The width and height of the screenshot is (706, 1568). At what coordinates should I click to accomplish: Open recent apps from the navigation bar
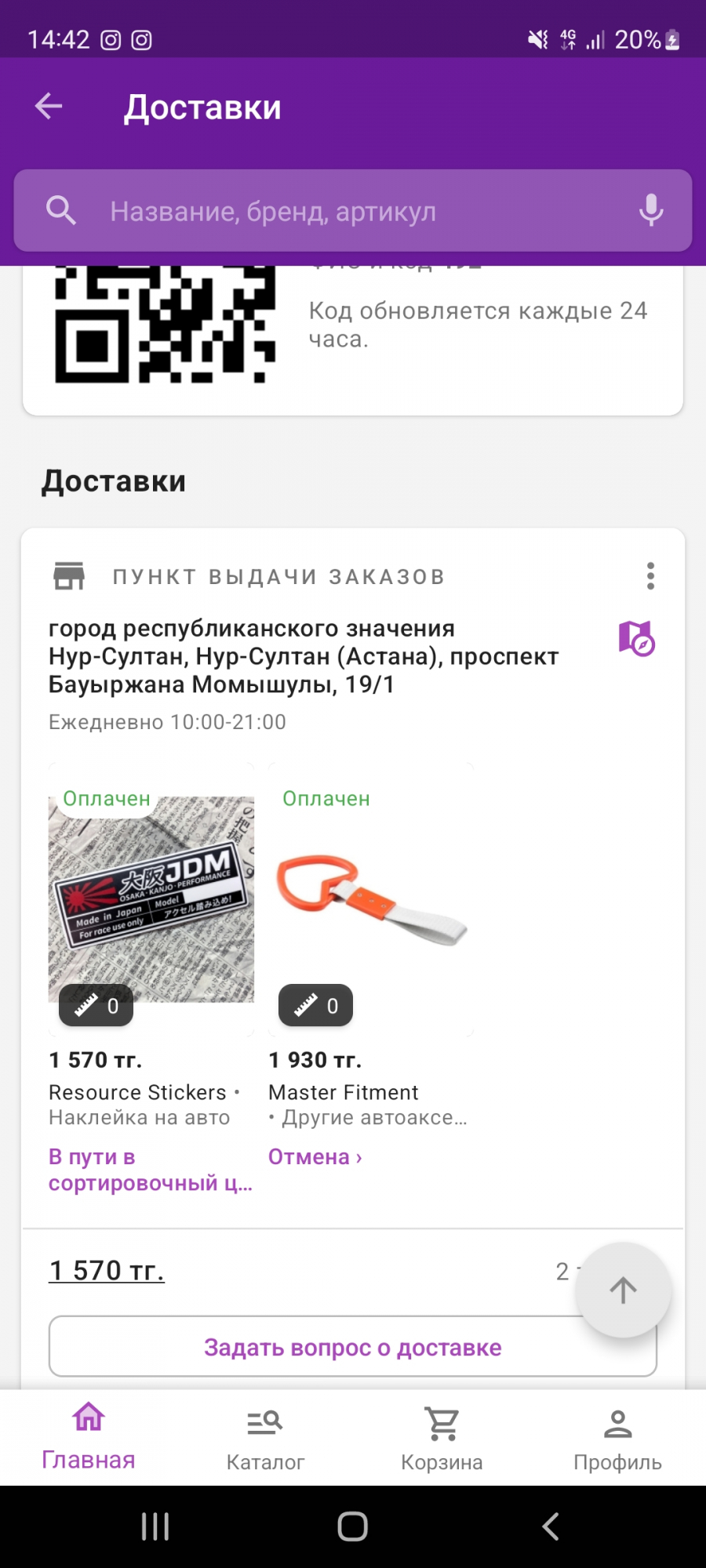click(155, 1526)
